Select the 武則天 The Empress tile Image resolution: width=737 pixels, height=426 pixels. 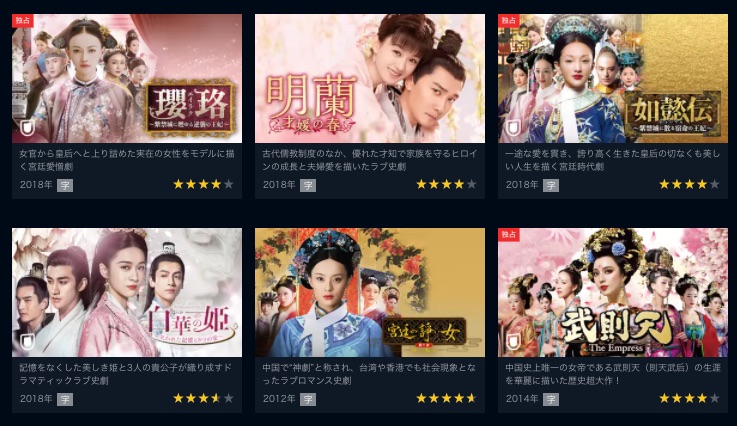click(x=612, y=292)
